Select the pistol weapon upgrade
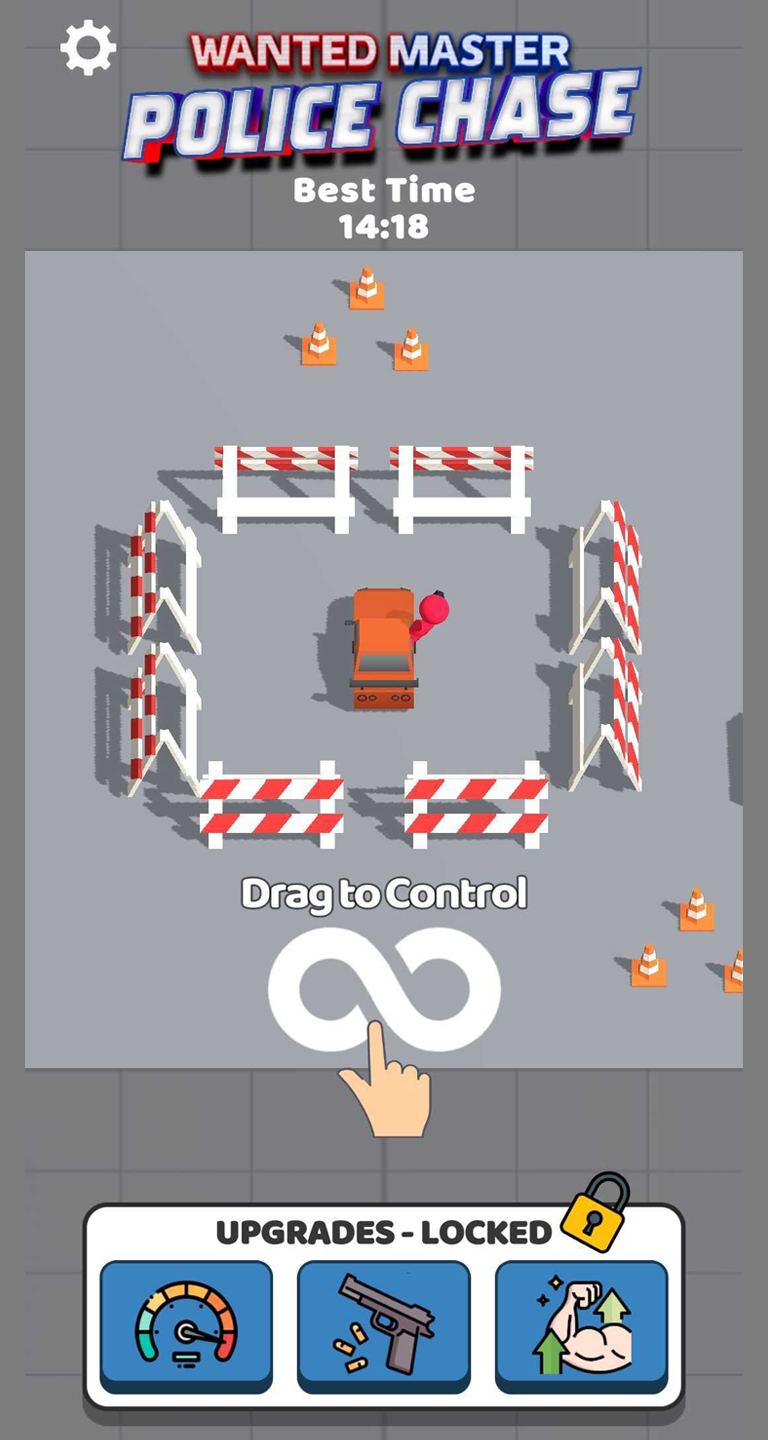Image resolution: width=768 pixels, height=1440 pixels. click(x=383, y=1325)
